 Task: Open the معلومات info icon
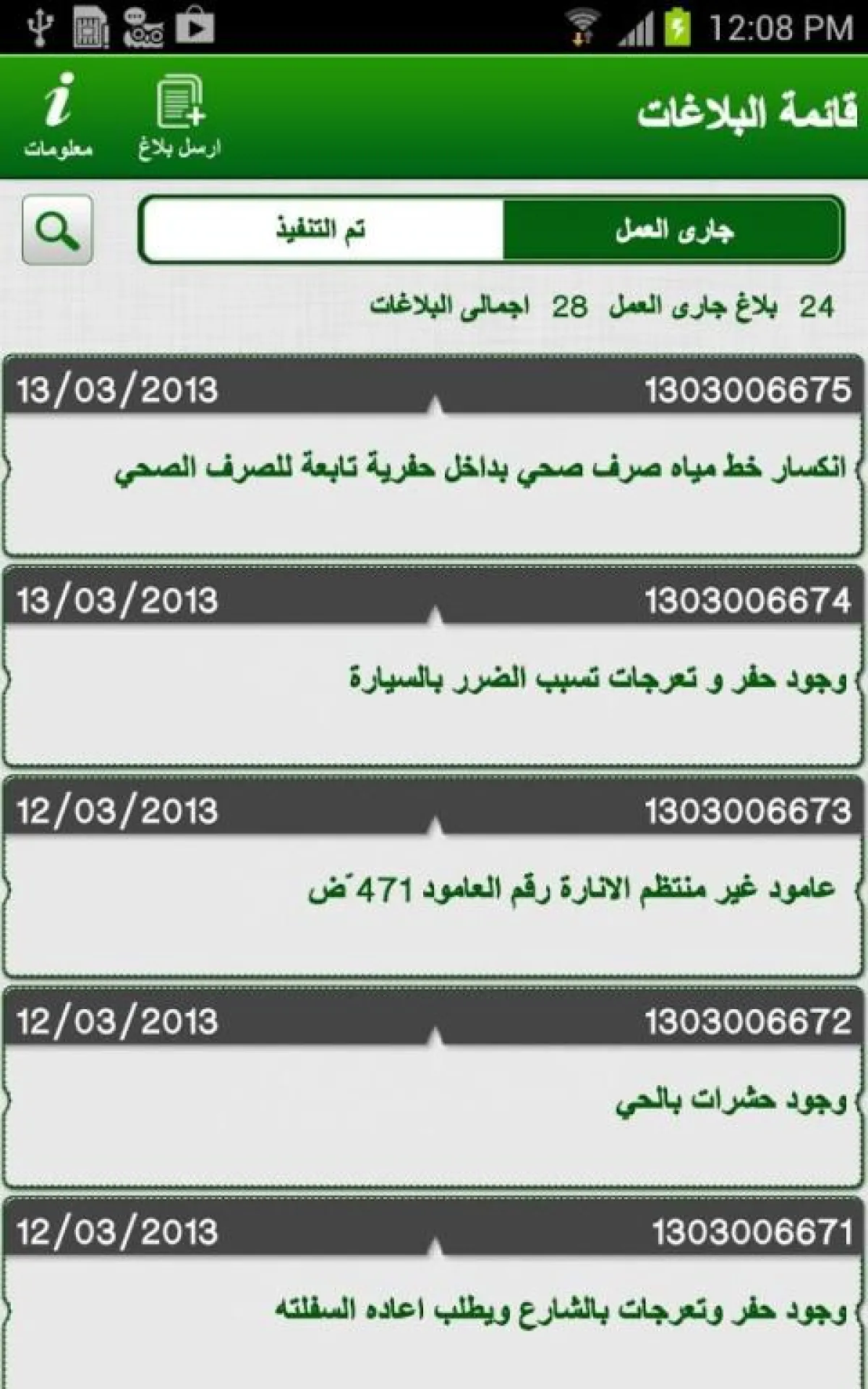pyautogui.click(x=58, y=116)
